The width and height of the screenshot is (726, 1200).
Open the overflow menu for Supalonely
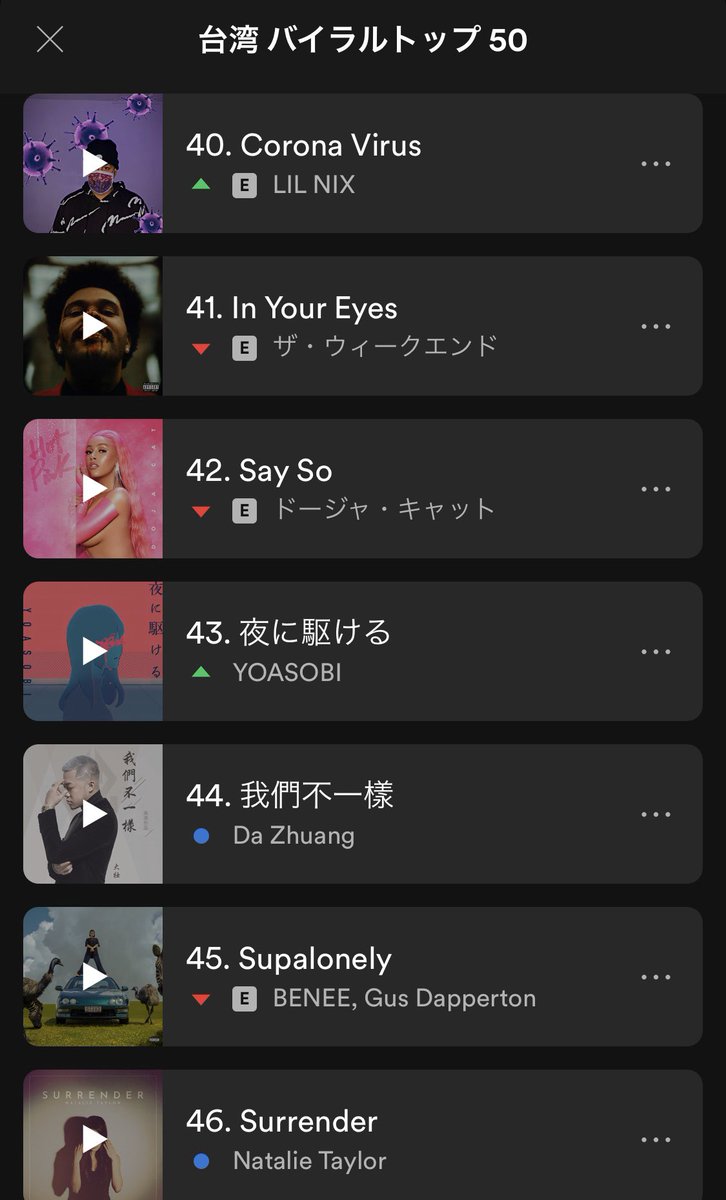tap(655, 978)
